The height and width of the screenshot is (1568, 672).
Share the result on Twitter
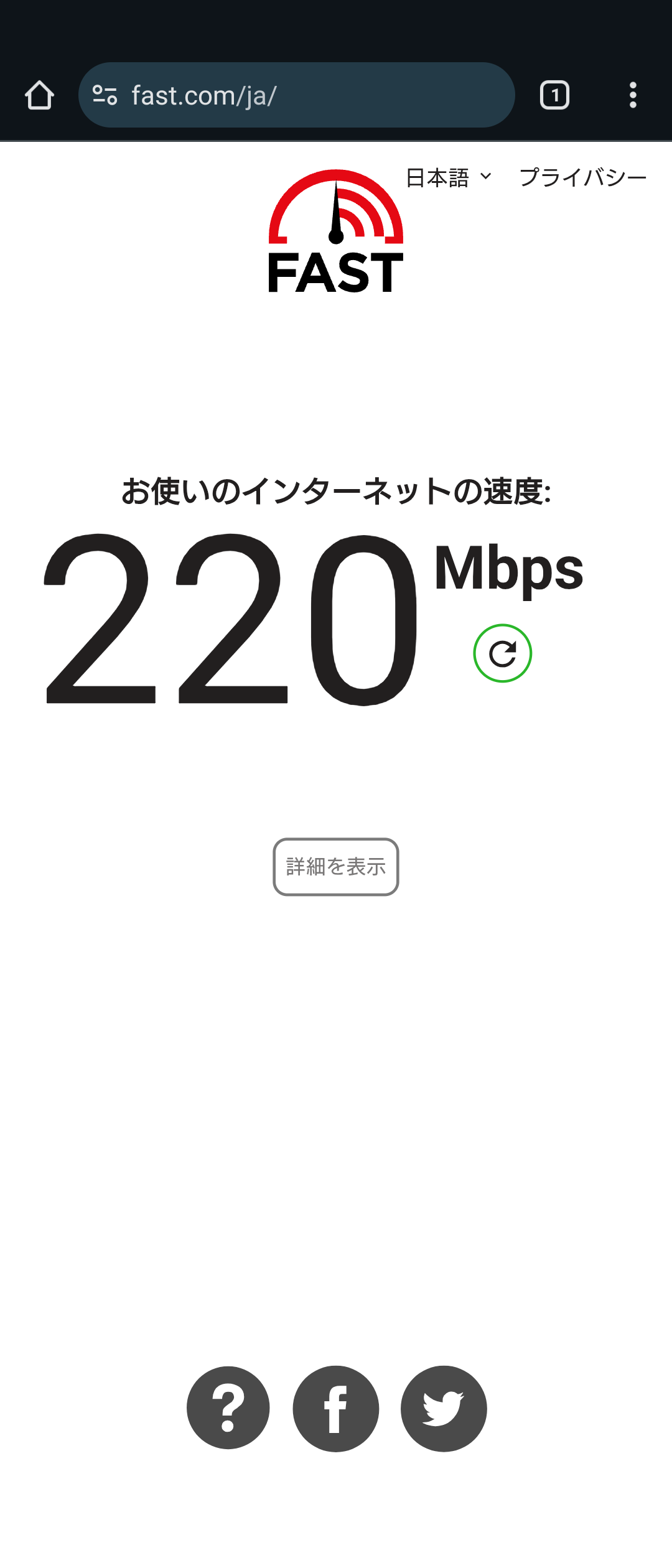click(444, 1408)
